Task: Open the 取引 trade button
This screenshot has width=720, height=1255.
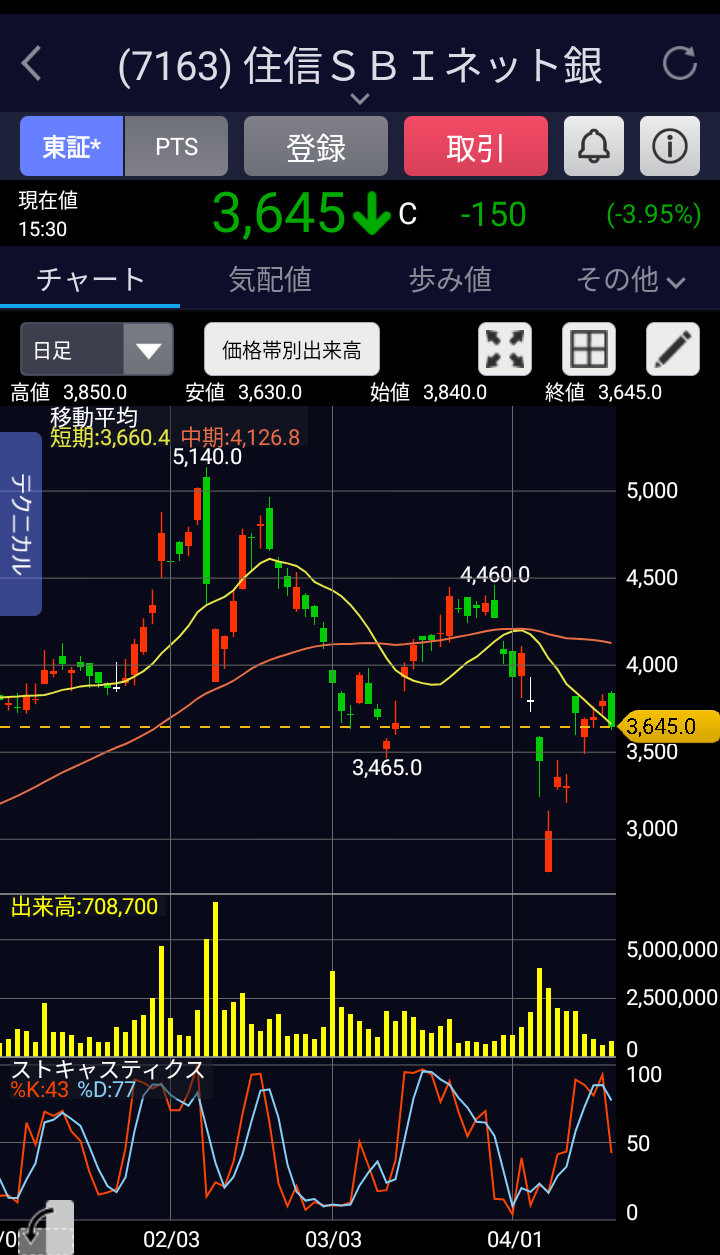Action: 476,147
